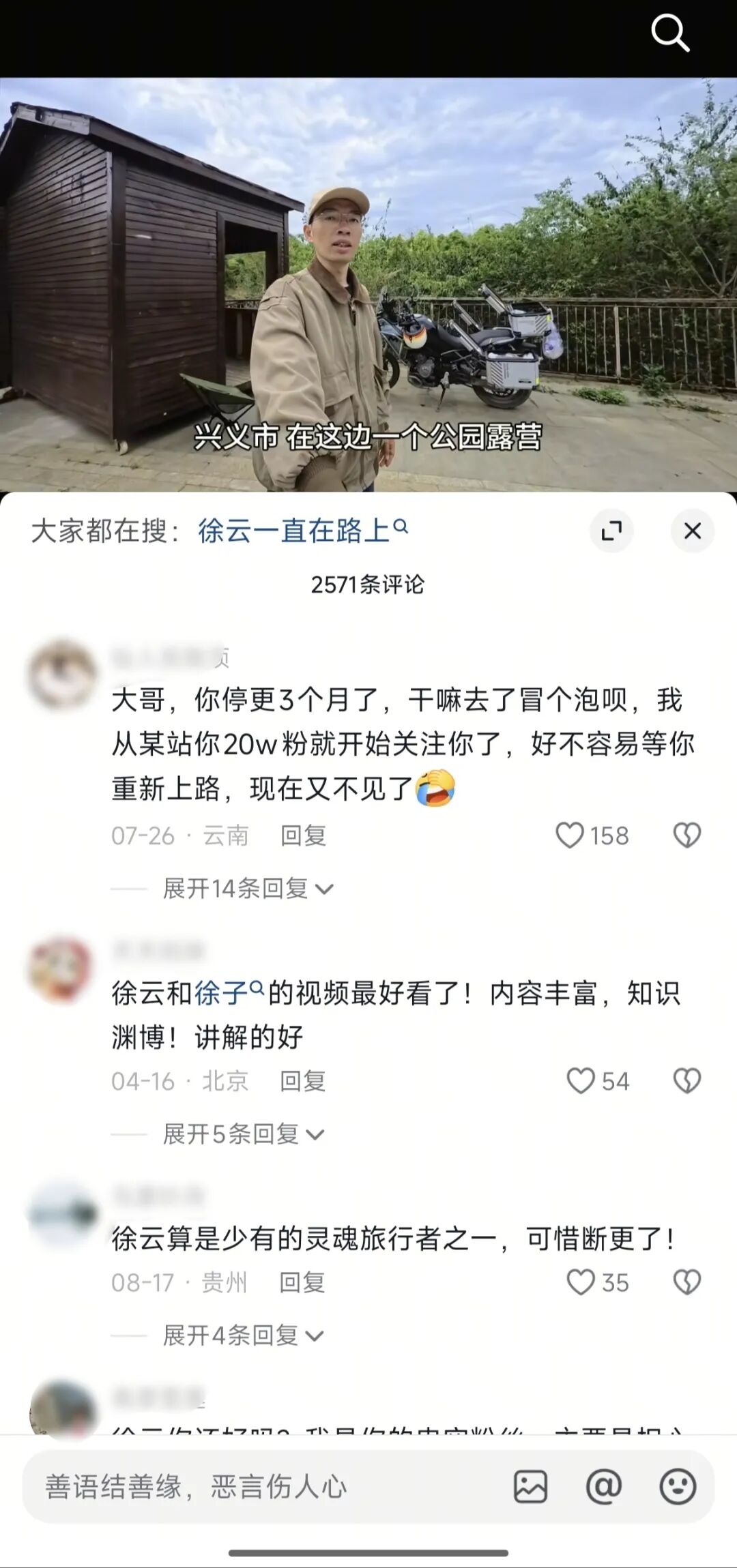Screen dimensions: 737x1568
Task: Dislike the comment posted 07-26 from 云南
Action: [687, 835]
